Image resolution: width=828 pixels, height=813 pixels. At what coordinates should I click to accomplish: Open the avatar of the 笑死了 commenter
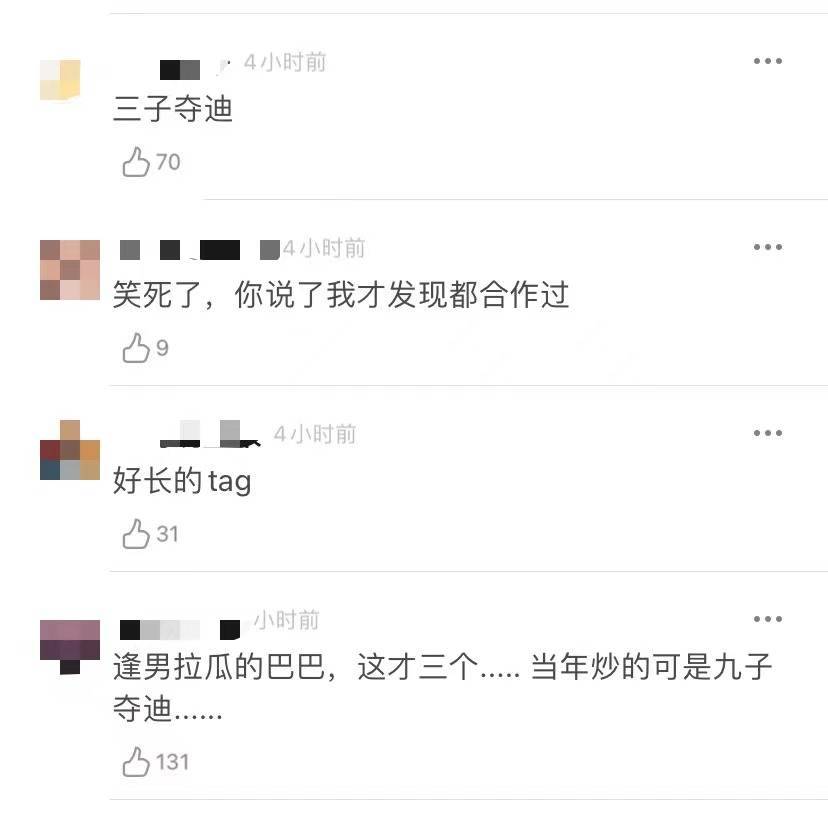pyautogui.click(x=70, y=270)
